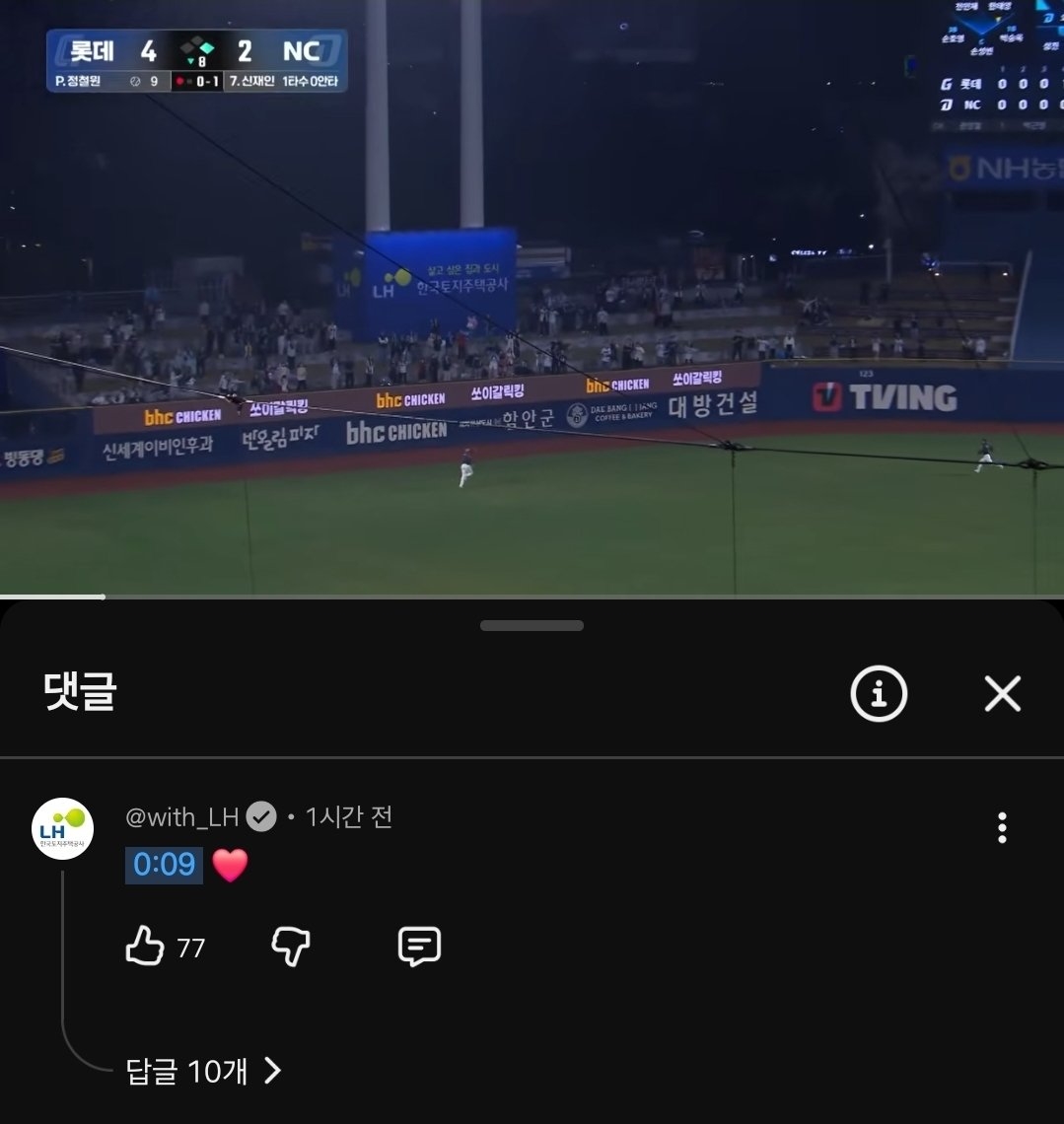Like the @with_LH comment

pos(145,948)
